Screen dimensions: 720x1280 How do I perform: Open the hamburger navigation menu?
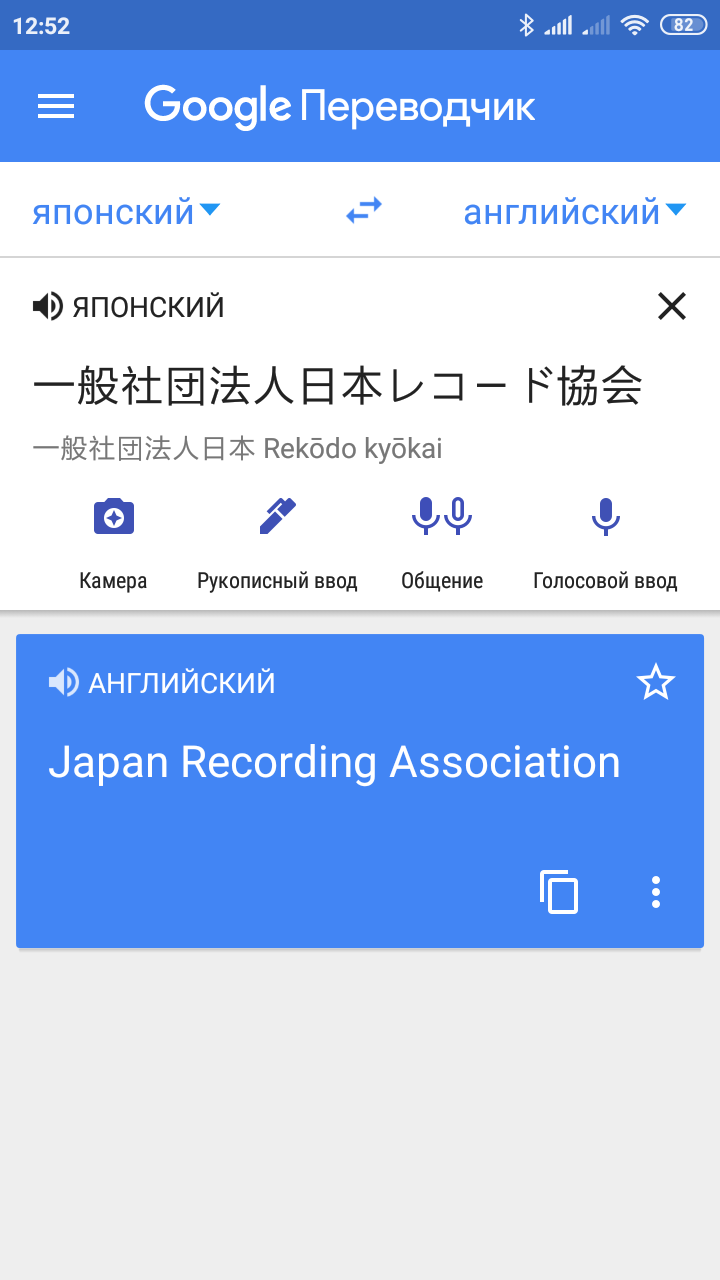[56, 106]
